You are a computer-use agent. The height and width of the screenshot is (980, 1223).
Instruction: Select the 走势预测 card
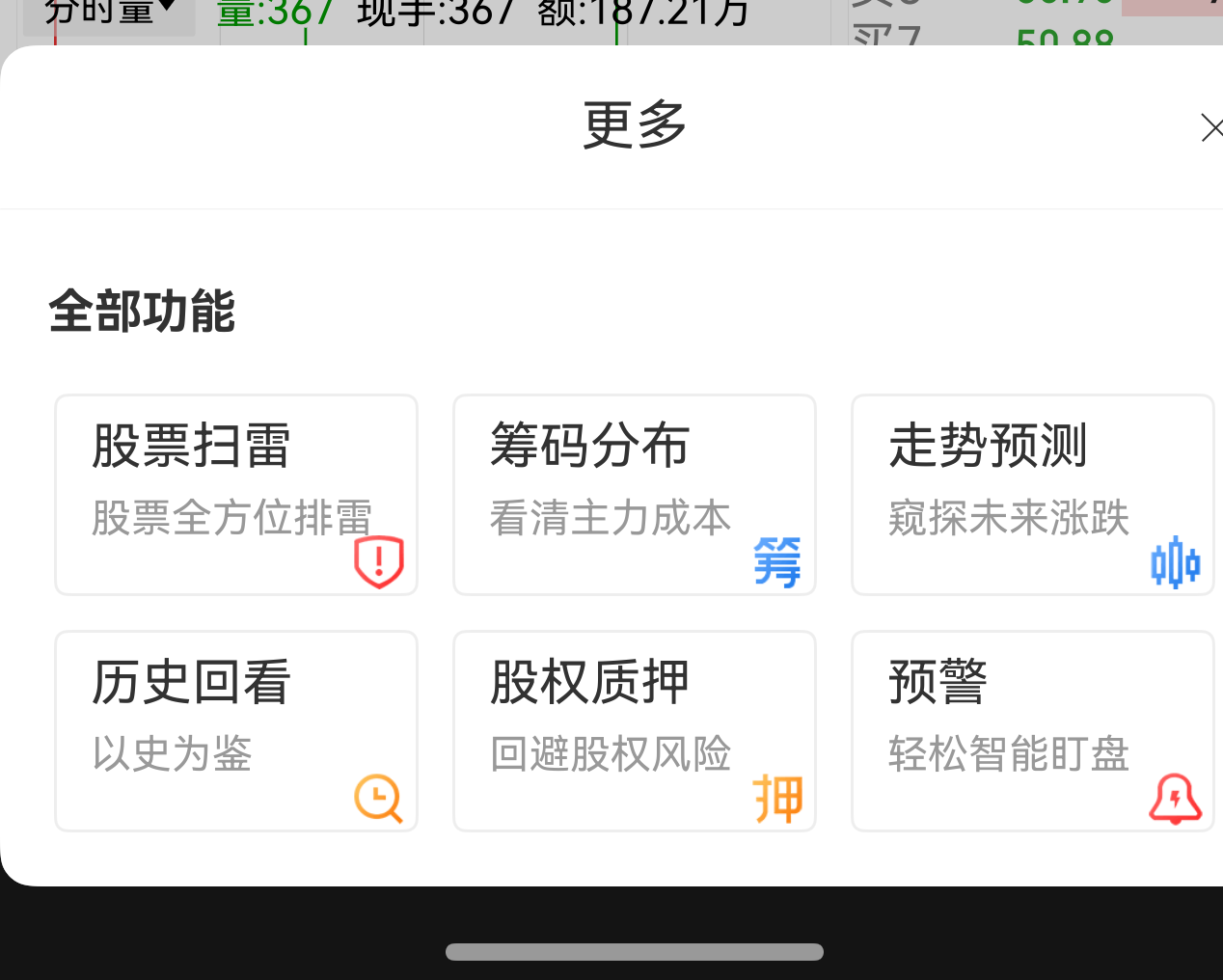click(1032, 495)
